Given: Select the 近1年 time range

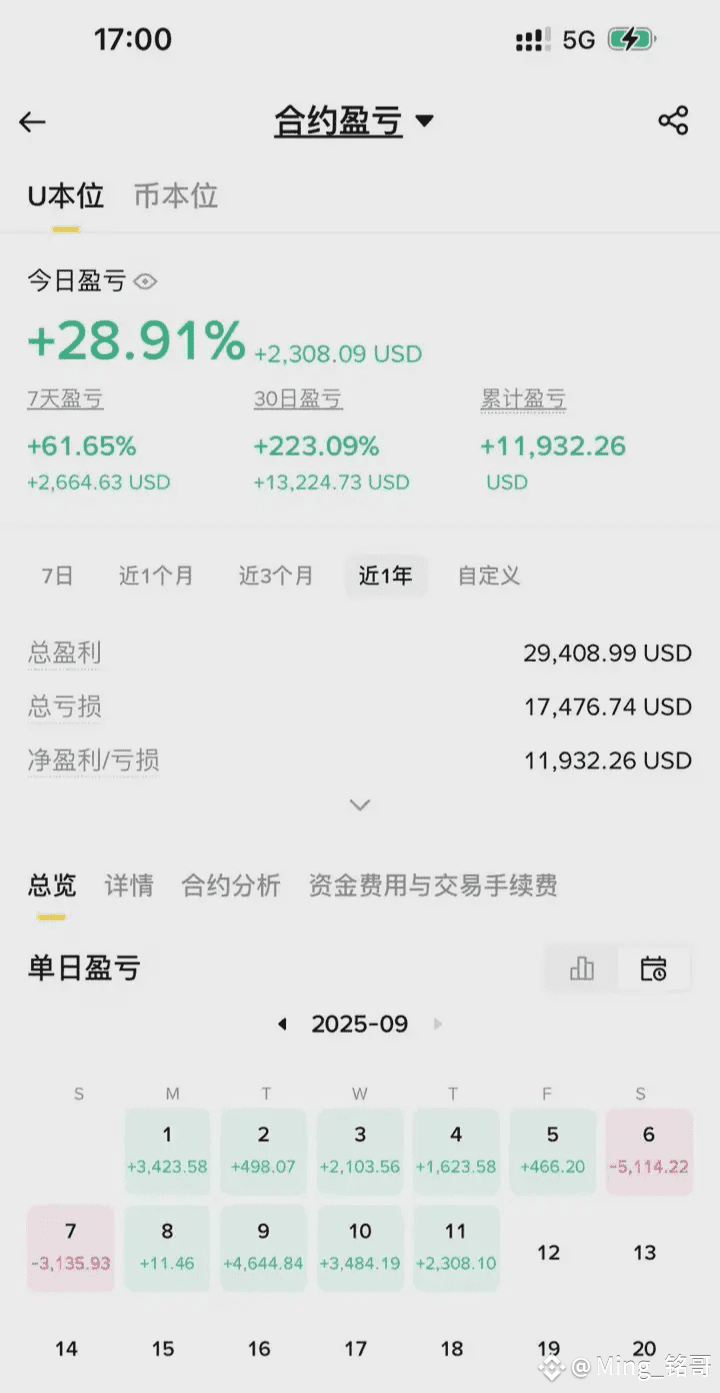Looking at the screenshot, I should [386, 576].
